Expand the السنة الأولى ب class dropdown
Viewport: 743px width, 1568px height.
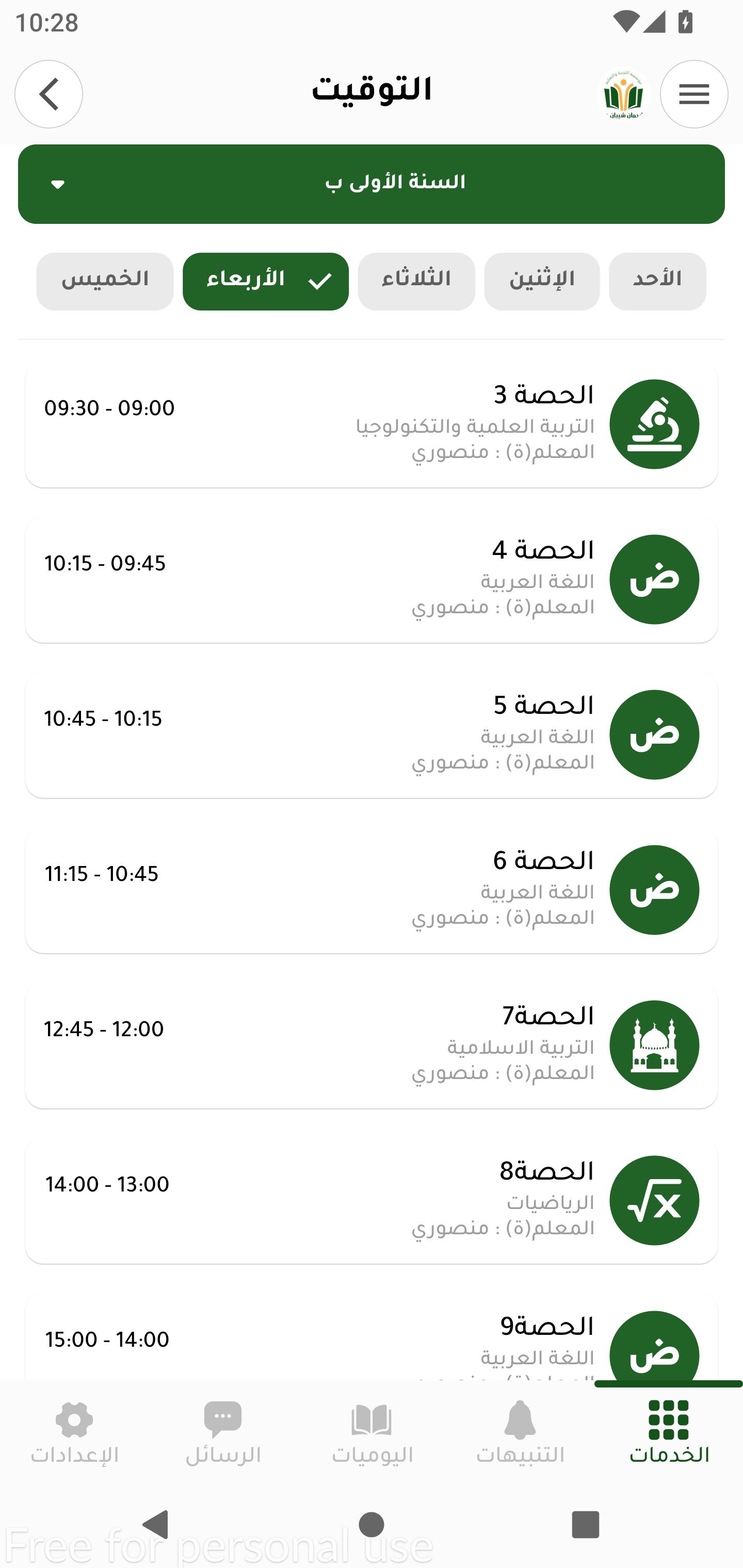click(x=372, y=184)
